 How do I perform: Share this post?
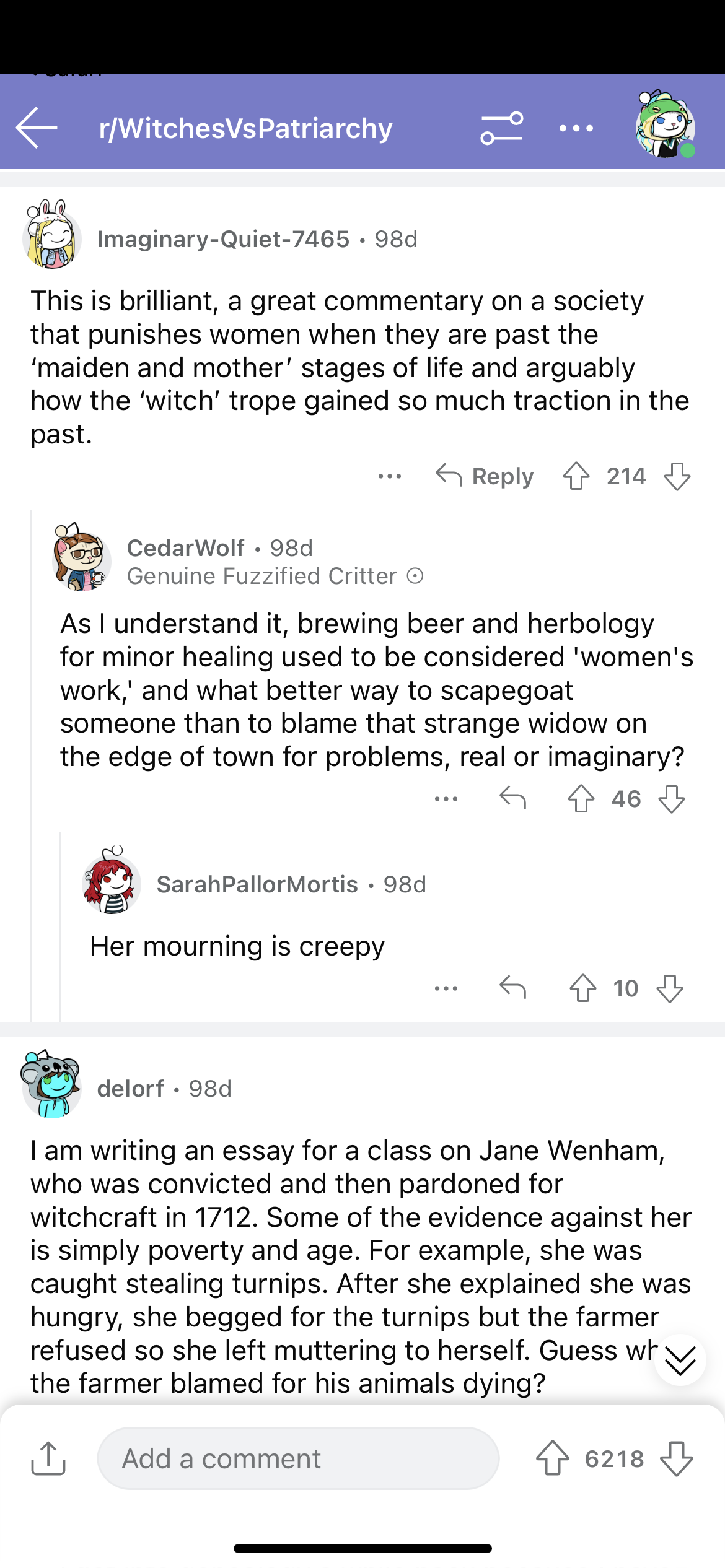[x=48, y=1458]
